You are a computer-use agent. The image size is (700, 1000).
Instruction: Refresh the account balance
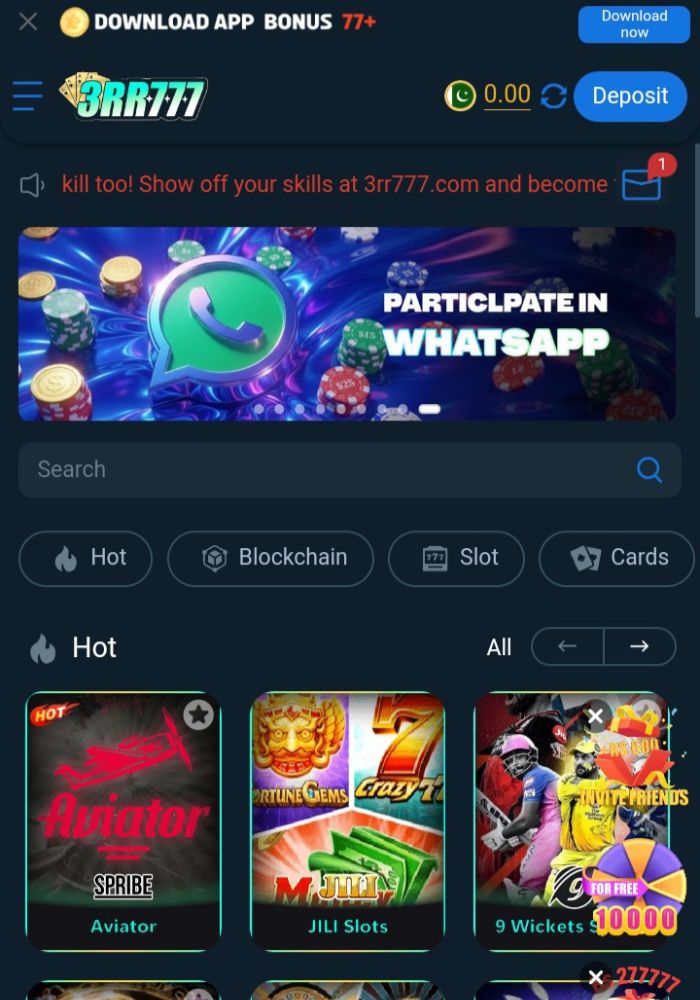point(553,96)
